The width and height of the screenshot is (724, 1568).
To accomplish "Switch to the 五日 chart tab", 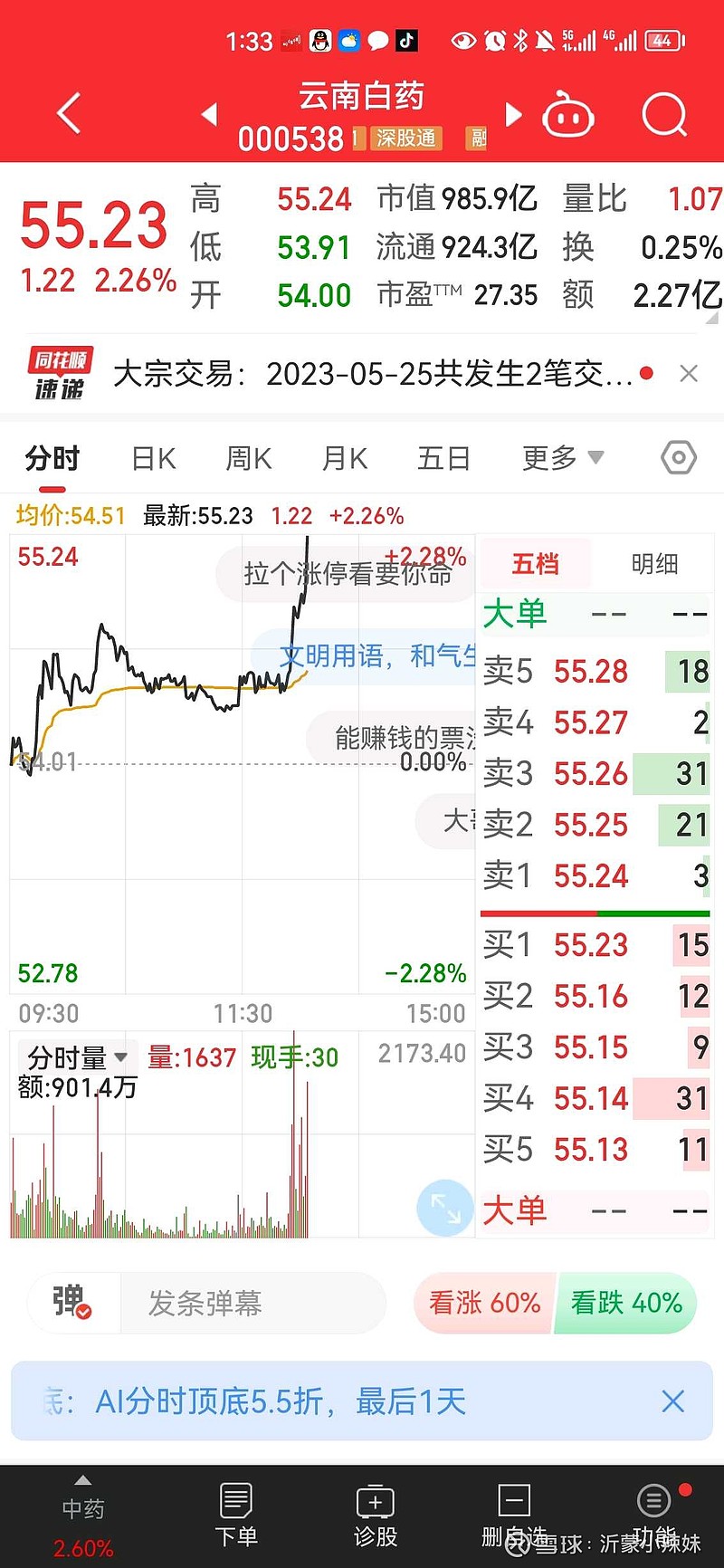I will (443, 459).
